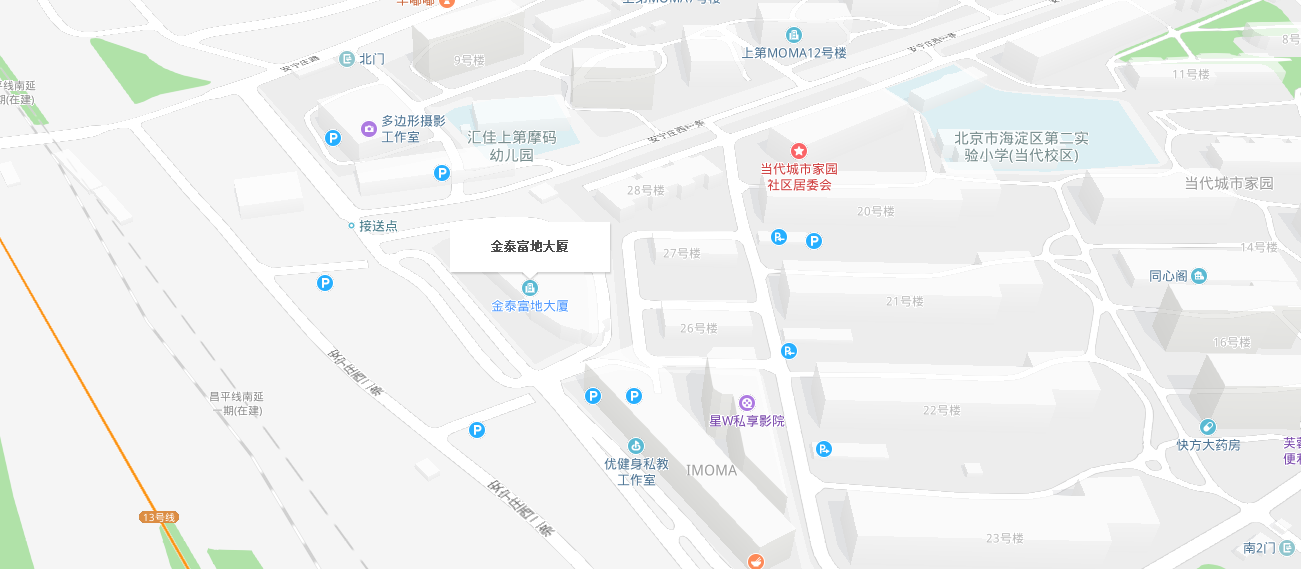Select the 金泰富地大厦 building marker
Screen dimensions: 1301x569
(530, 289)
